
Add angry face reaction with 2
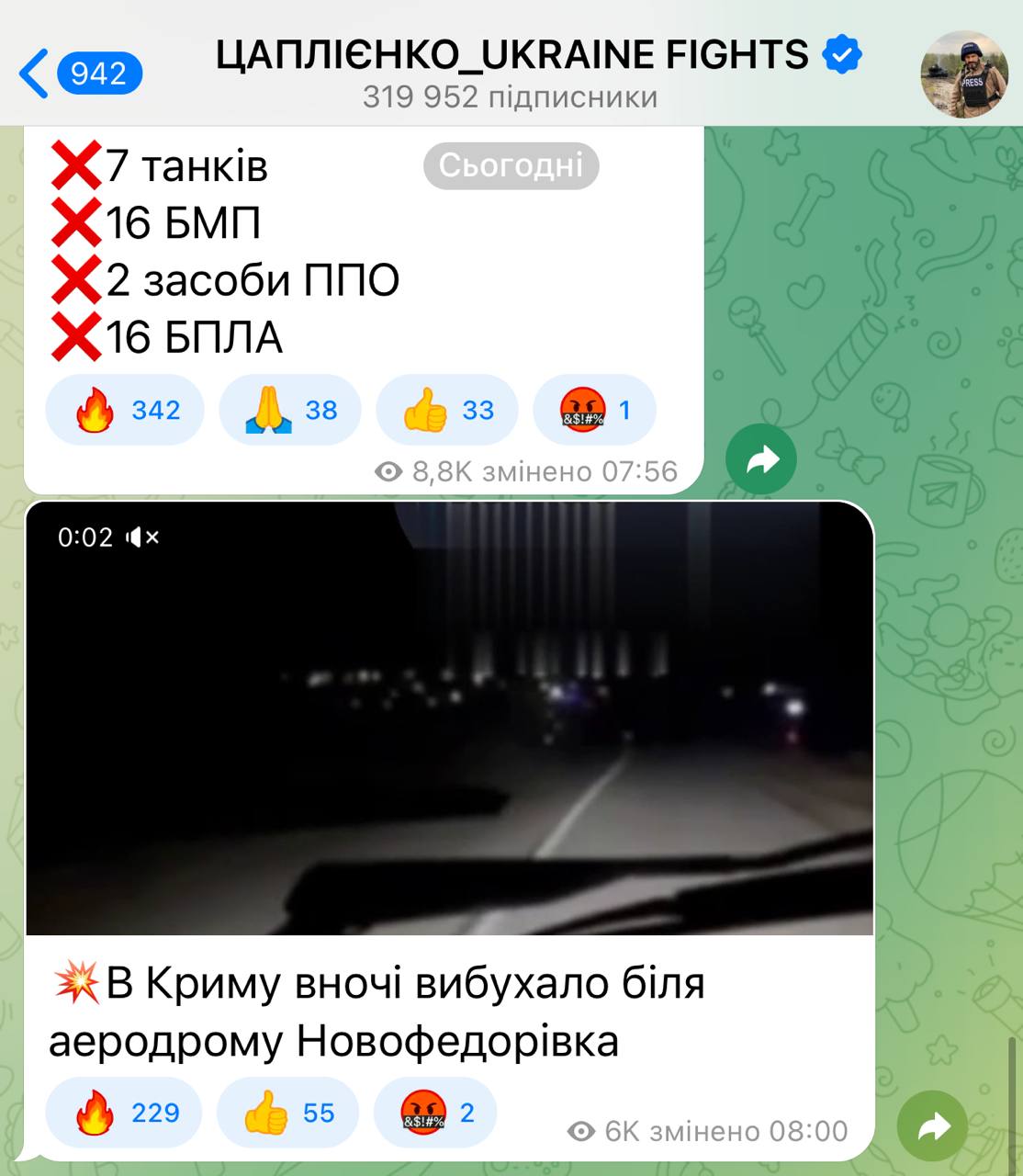tap(435, 1113)
